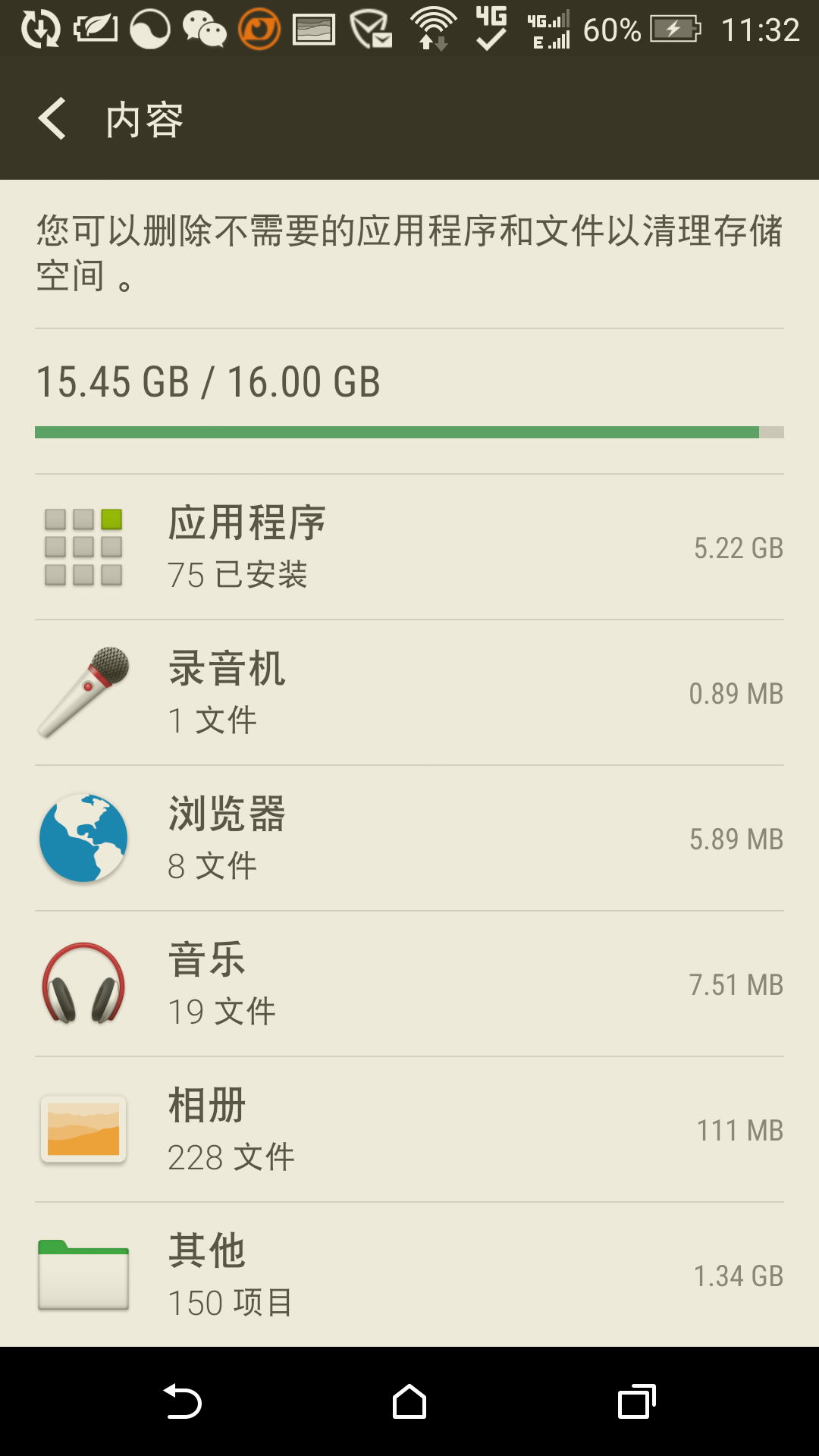Open the 其他 items row
Image resolution: width=819 pixels, height=1456 pixels.
pyautogui.click(x=409, y=1275)
